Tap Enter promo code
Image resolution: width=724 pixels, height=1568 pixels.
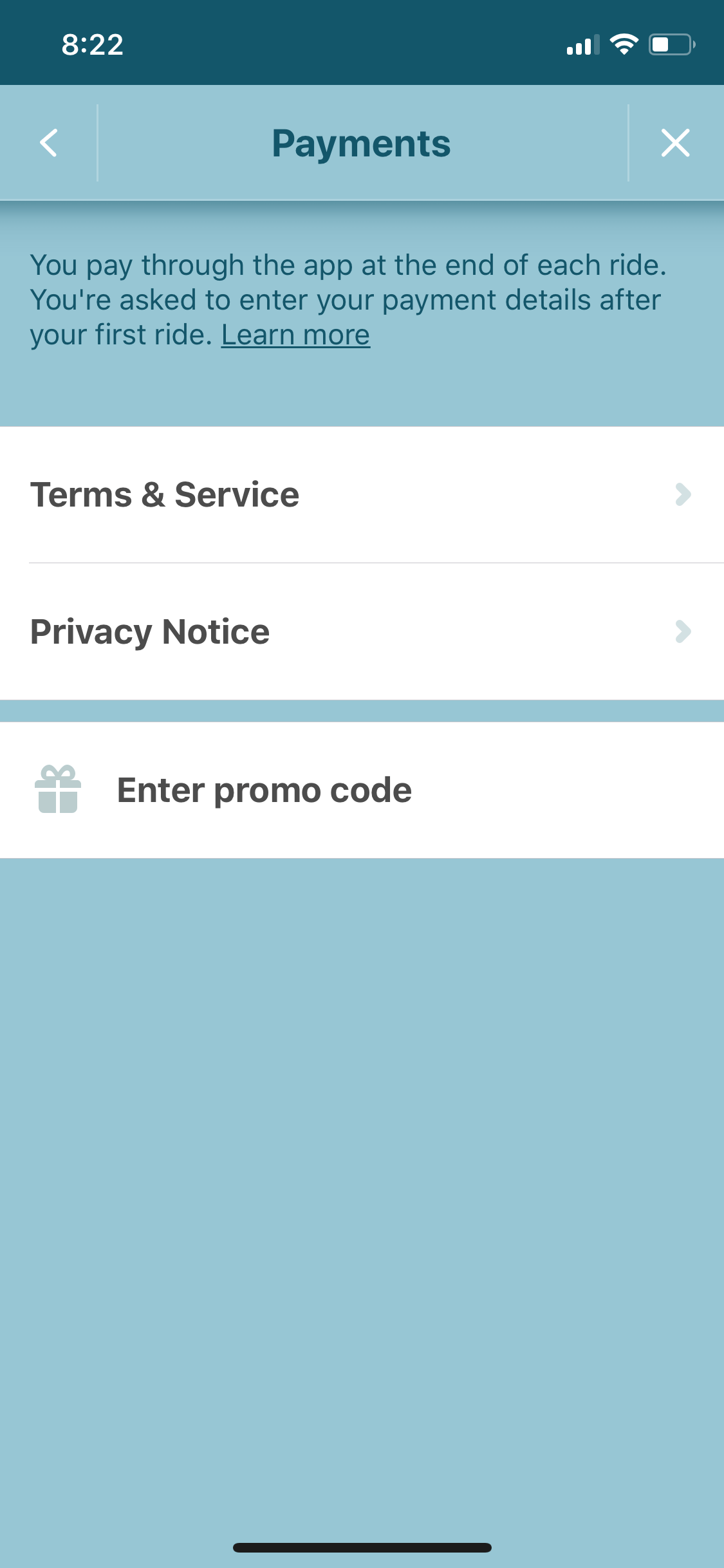pos(362,790)
